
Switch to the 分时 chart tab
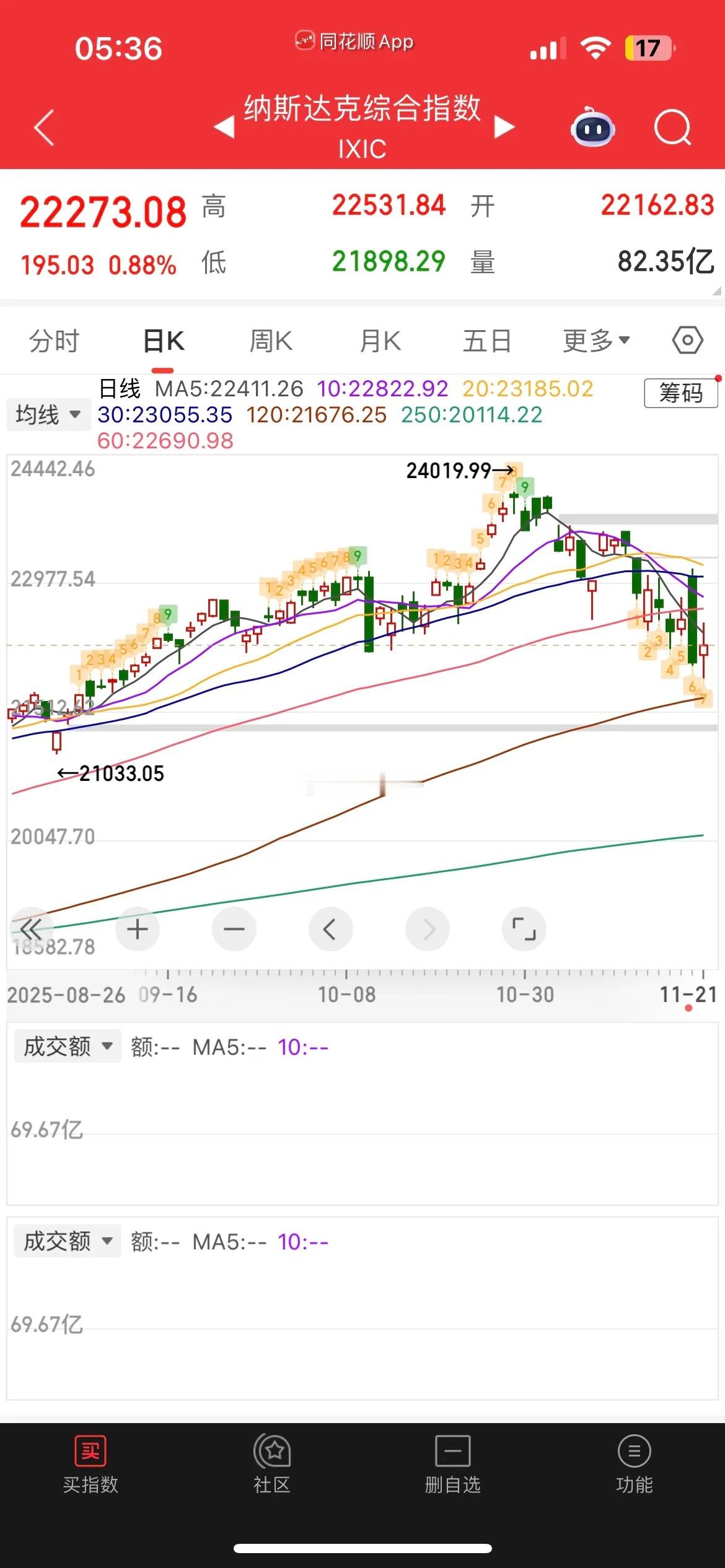[x=55, y=341]
